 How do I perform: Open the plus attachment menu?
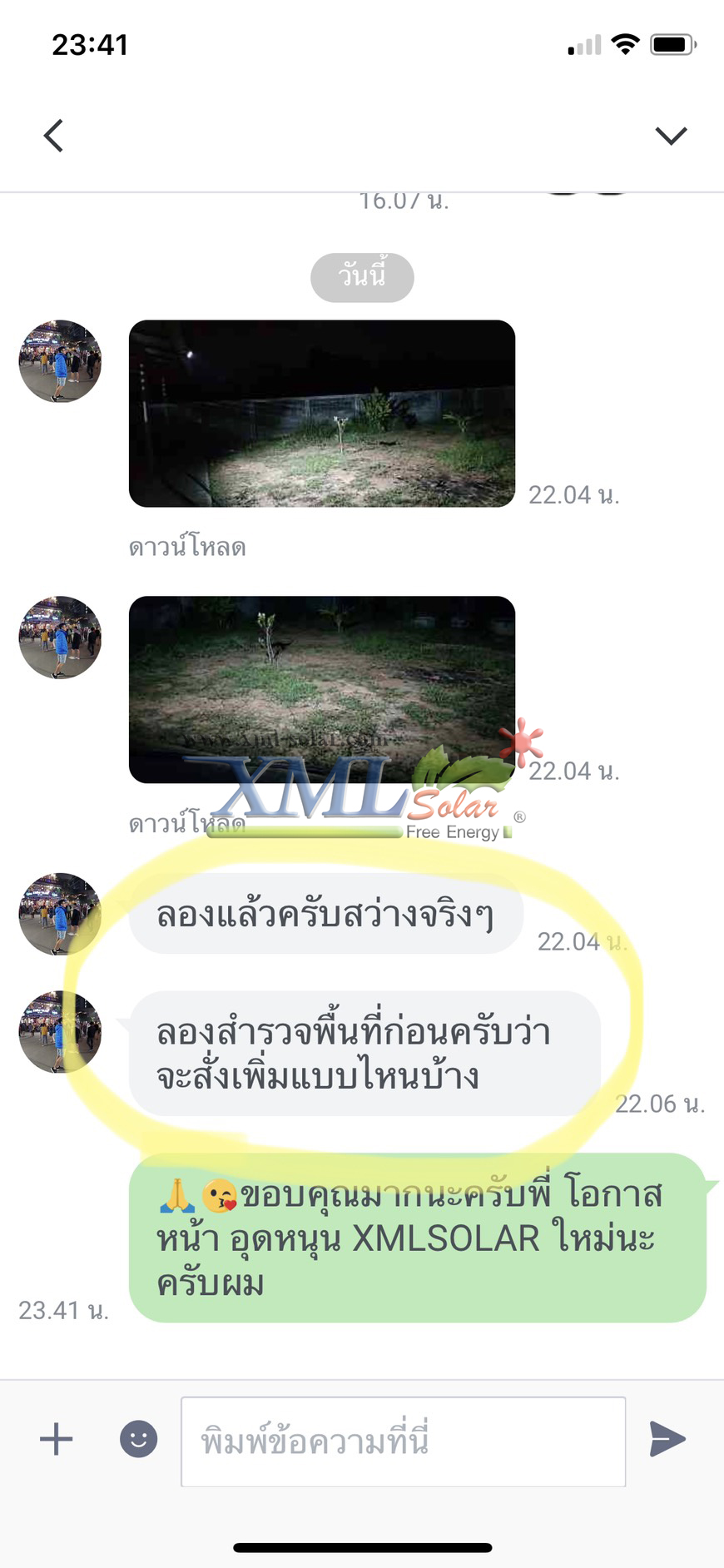57,1439
